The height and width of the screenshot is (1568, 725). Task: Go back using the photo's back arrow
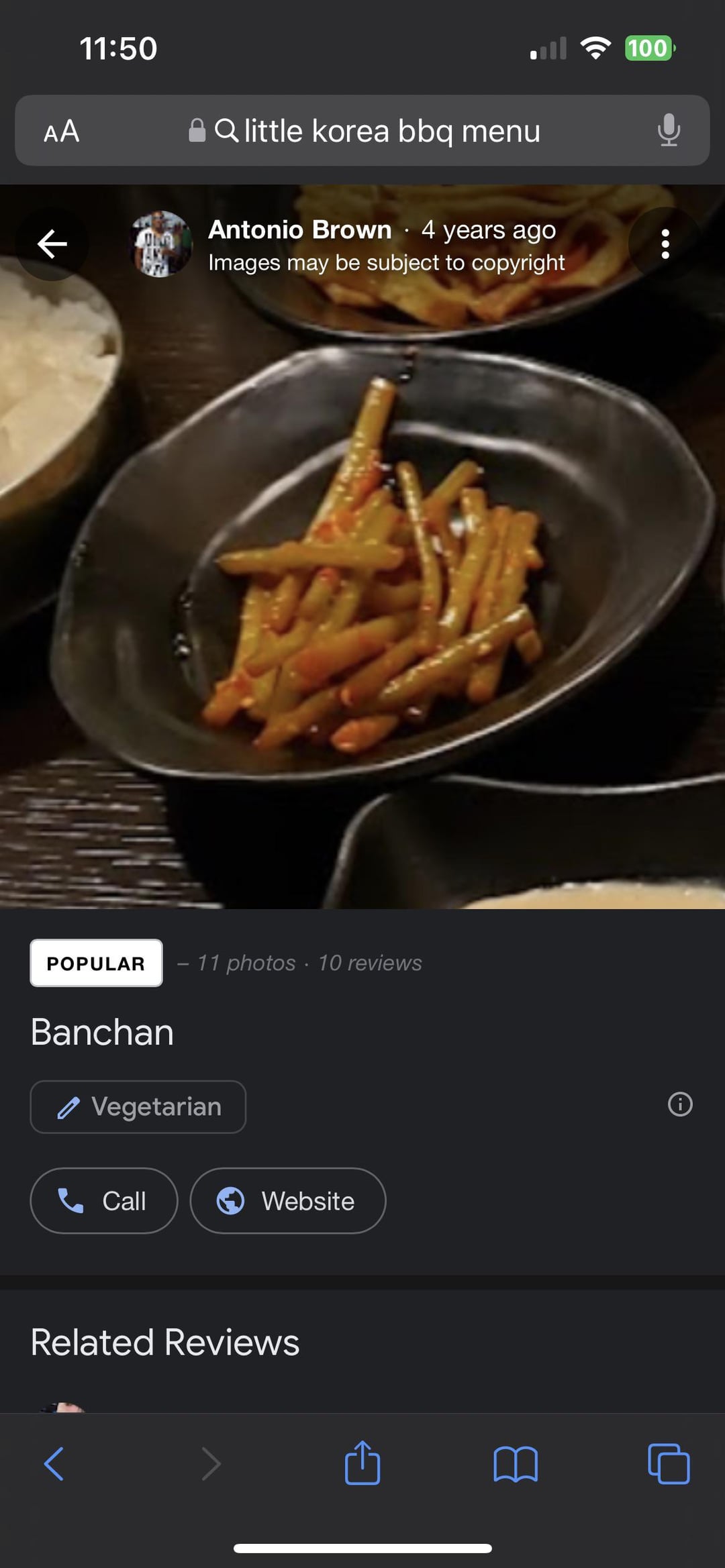(x=52, y=244)
